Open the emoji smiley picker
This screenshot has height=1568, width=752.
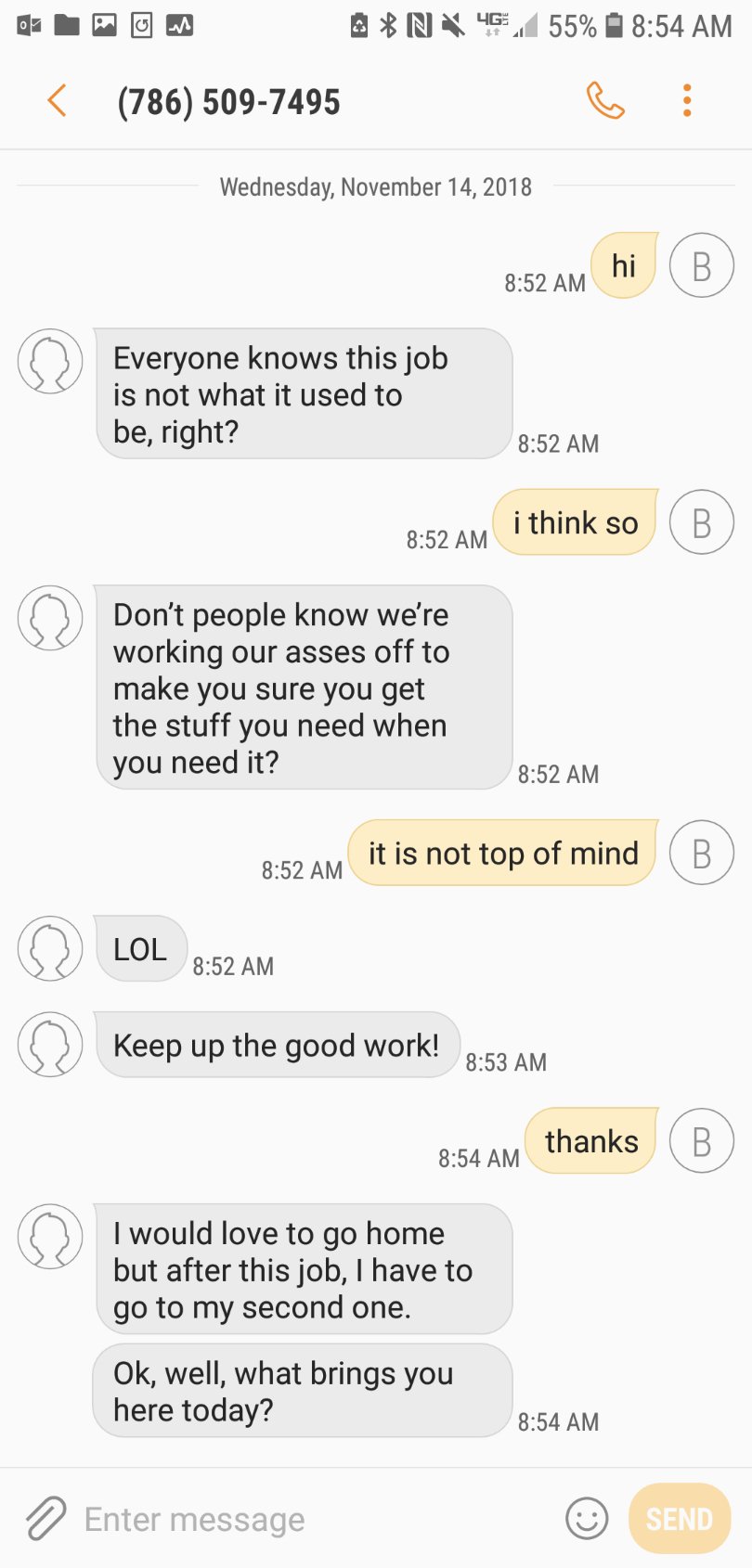[x=587, y=1519]
